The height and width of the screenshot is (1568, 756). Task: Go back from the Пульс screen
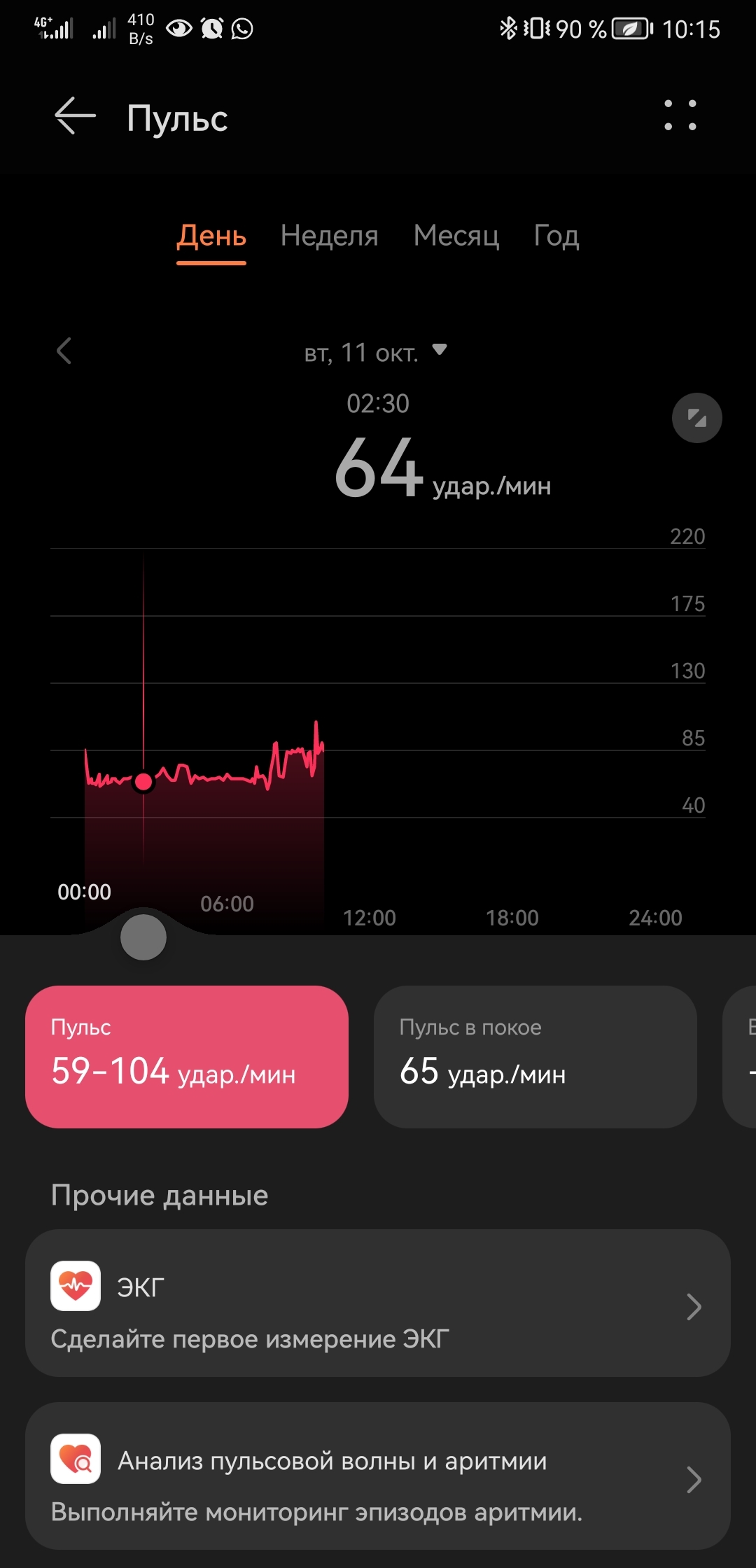pos(75,116)
